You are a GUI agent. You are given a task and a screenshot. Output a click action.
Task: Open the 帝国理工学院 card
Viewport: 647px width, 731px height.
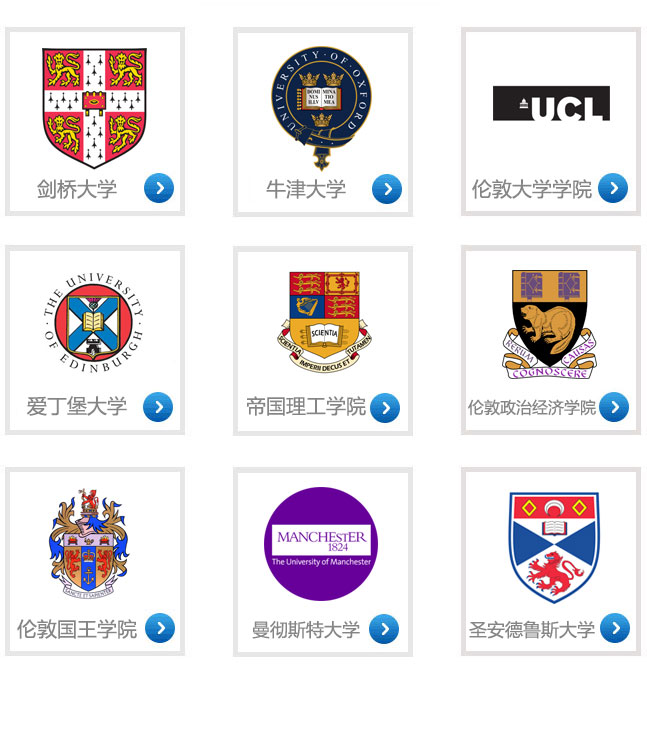point(322,340)
